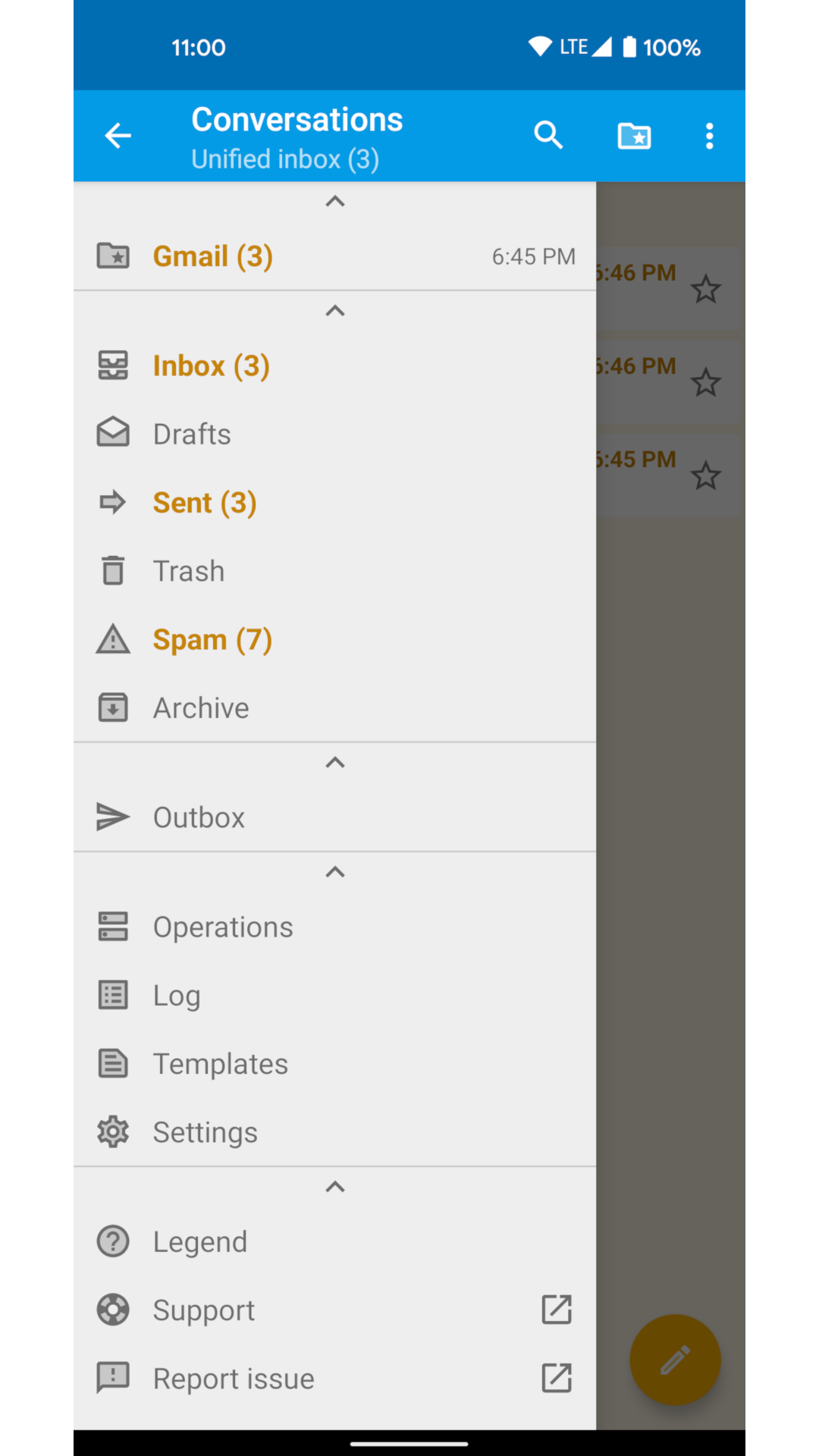Open Drafts folder
819x1456 pixels.
(334, 435)
